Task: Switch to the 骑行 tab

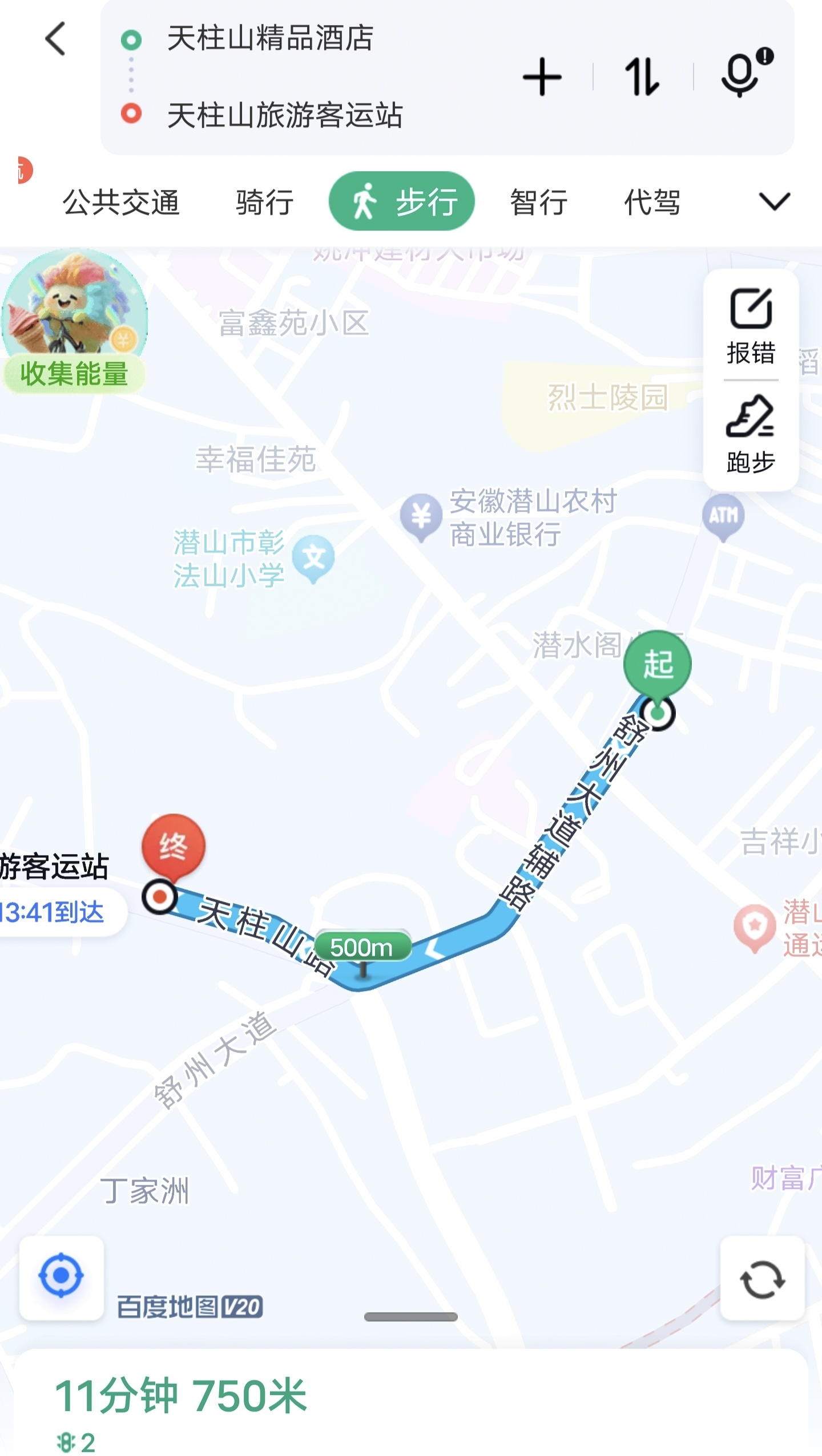Action: 265,202
